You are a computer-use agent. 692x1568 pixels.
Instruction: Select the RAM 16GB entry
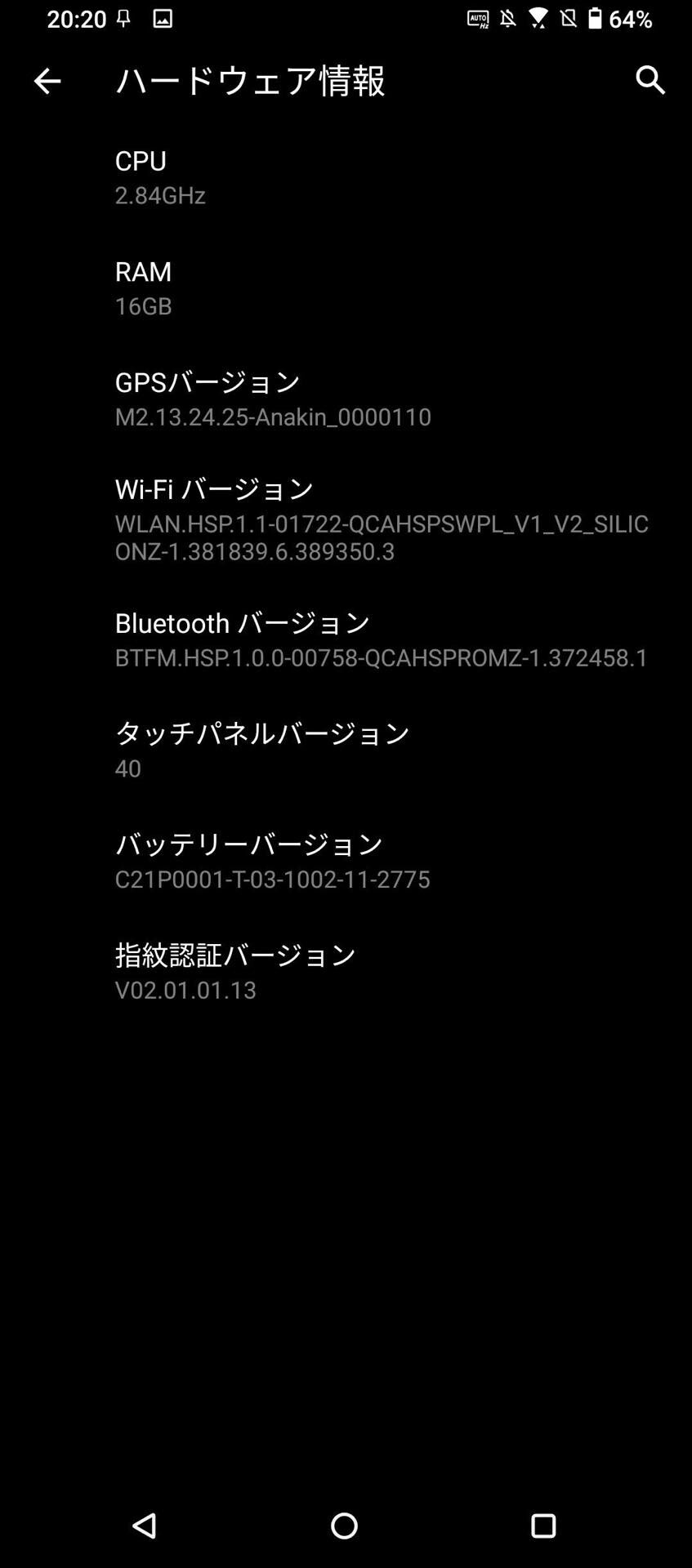(346, 288)
